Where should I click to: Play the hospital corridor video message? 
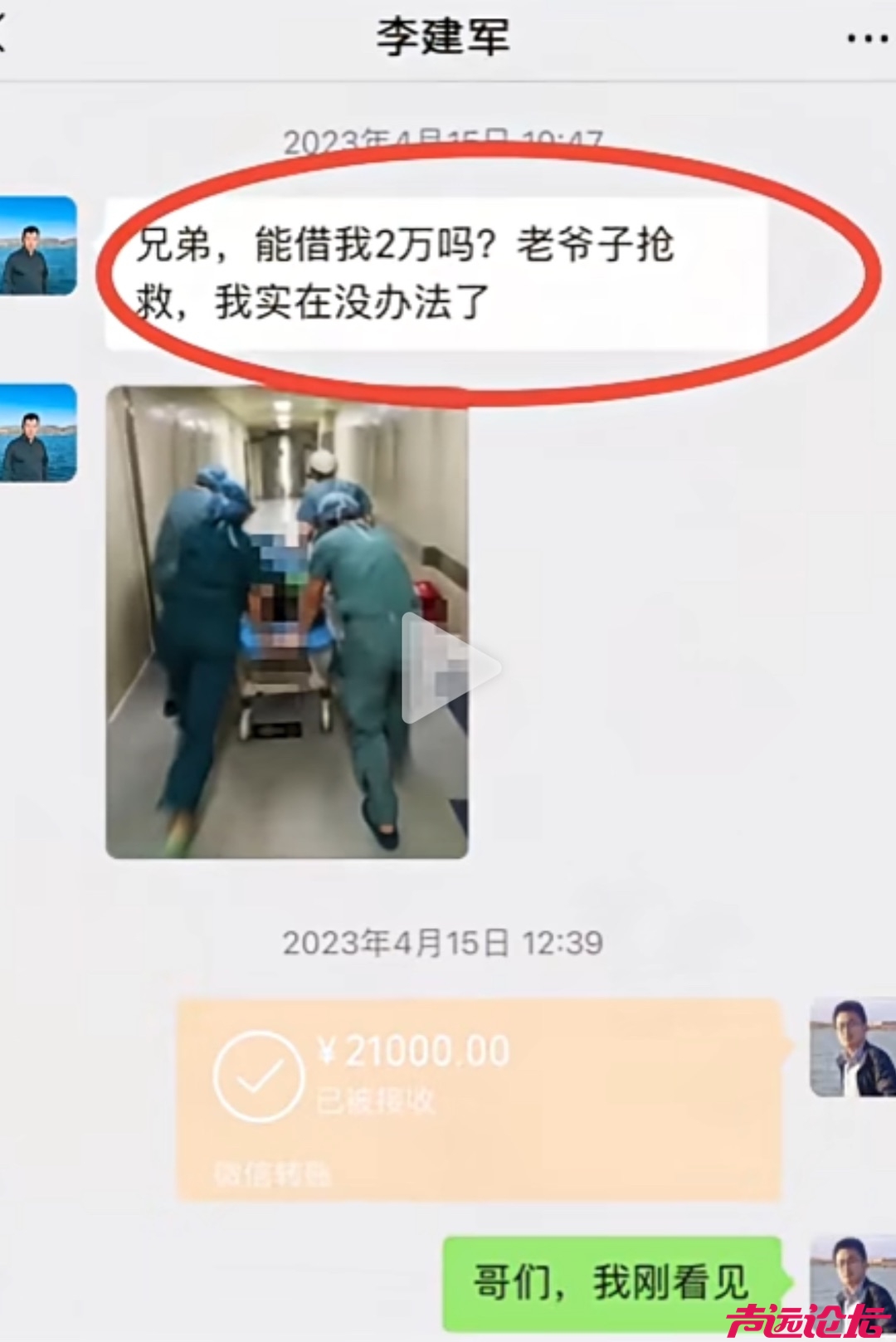[x=450, y=667]
